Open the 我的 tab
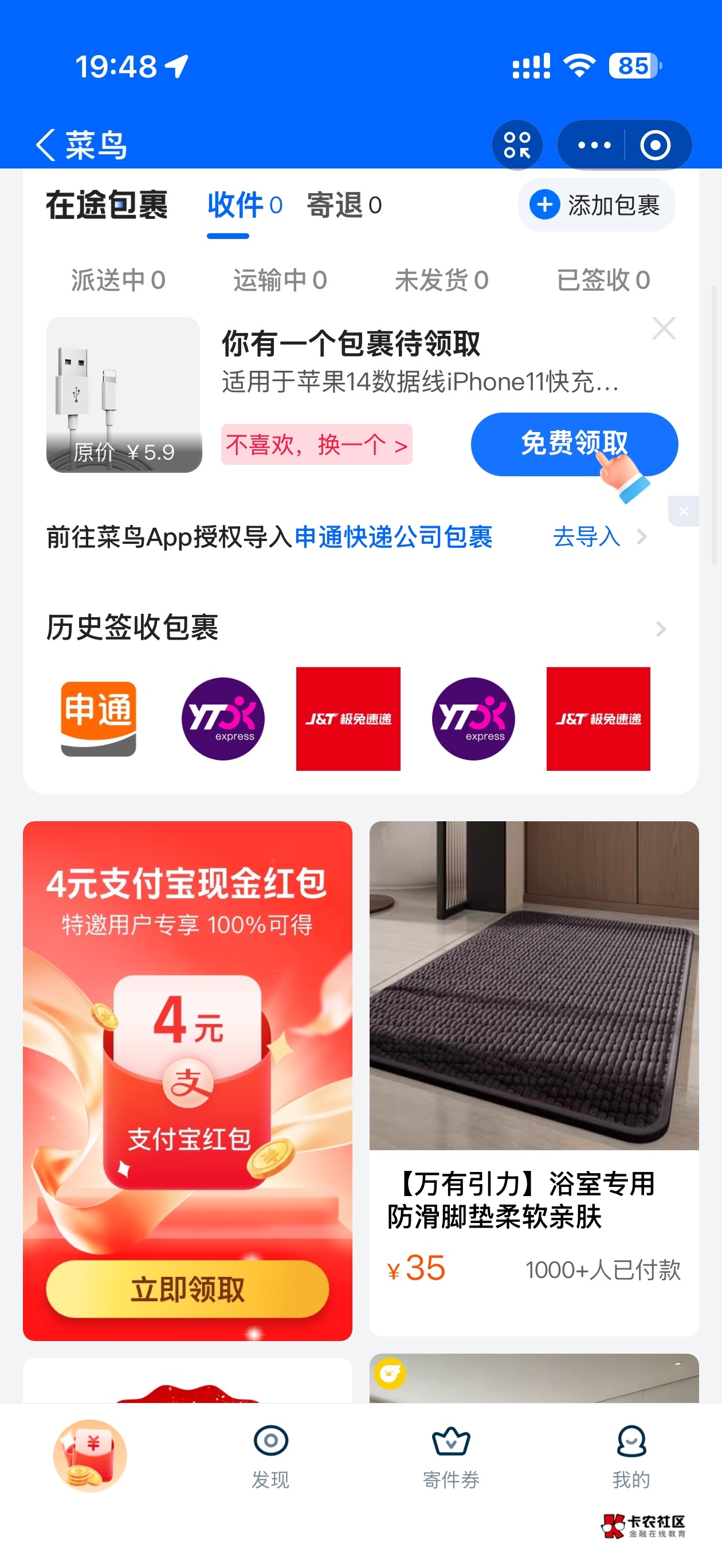Viewport: 722px width, 1568px height. click(x=631, y=1457)
